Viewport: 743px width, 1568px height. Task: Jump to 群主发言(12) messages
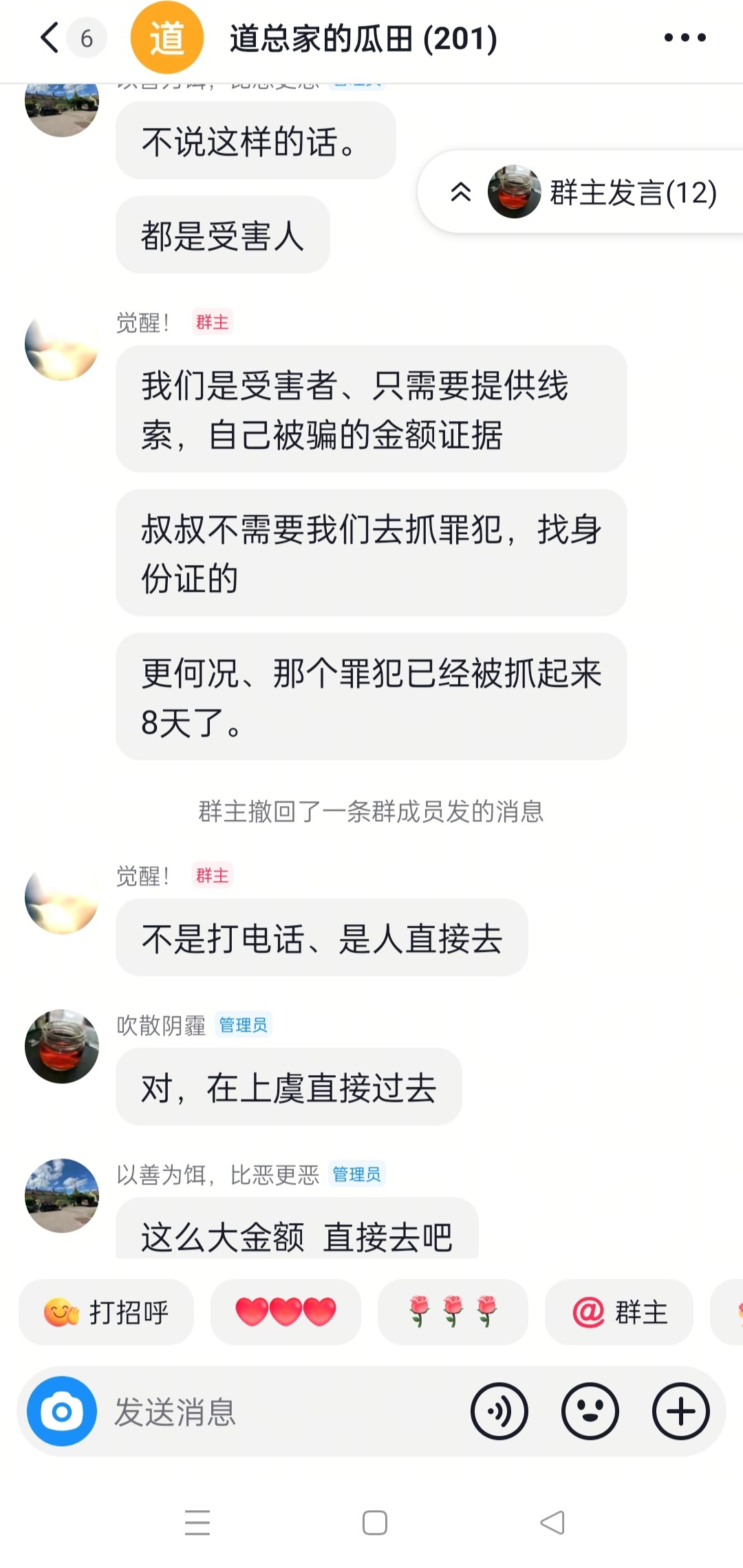tap(585, 193)
